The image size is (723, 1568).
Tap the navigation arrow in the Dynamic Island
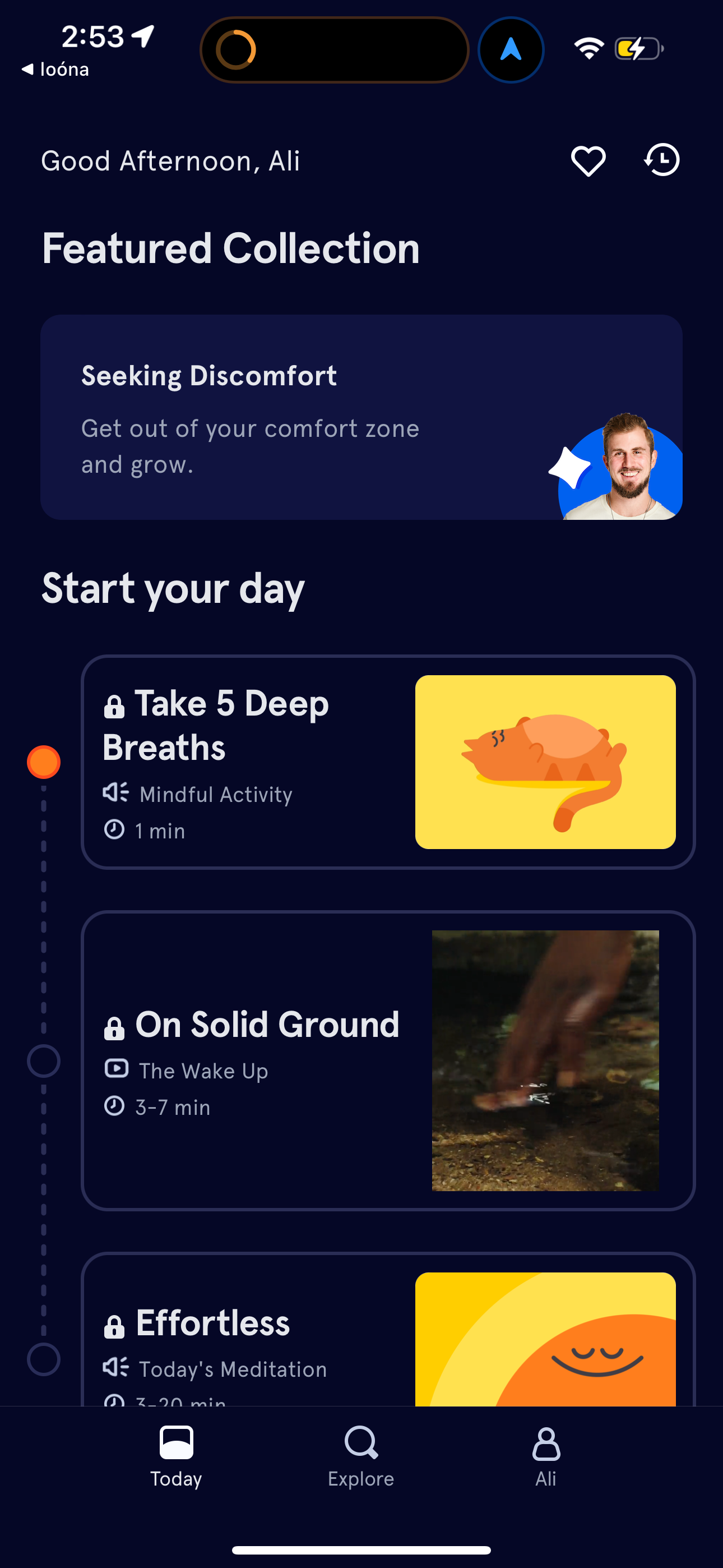pos(511,50)
